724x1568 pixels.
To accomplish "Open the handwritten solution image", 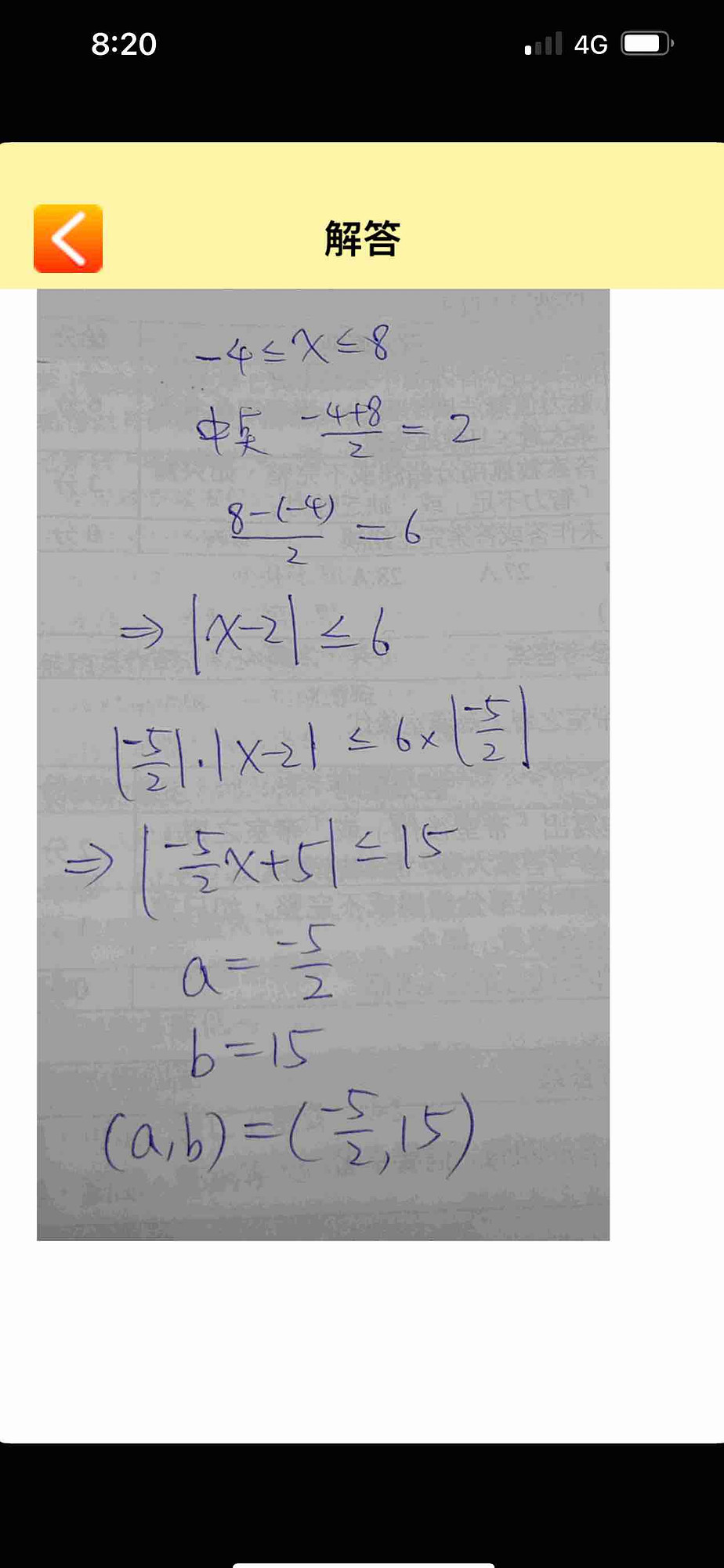I will tap(323, 764).
